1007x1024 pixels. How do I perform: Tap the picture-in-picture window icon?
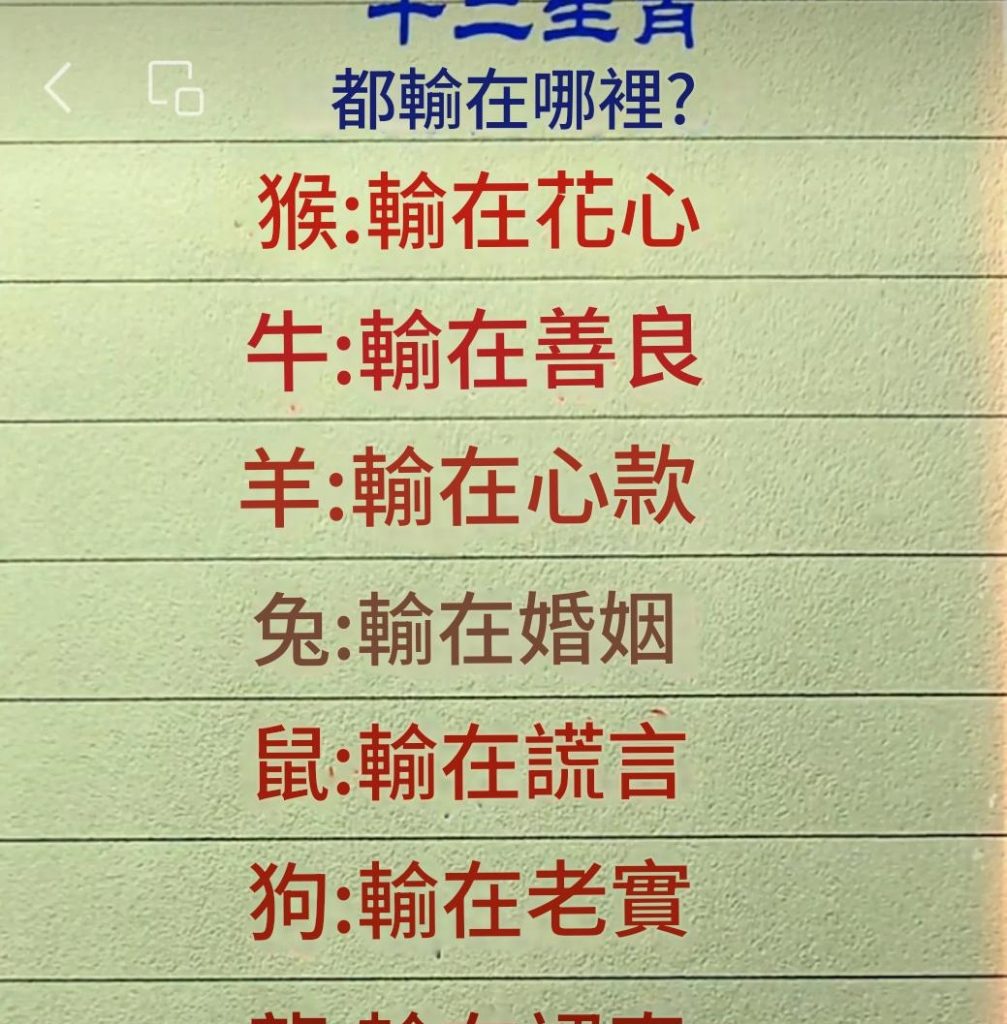pyautogui.click(x=176, y=89)
